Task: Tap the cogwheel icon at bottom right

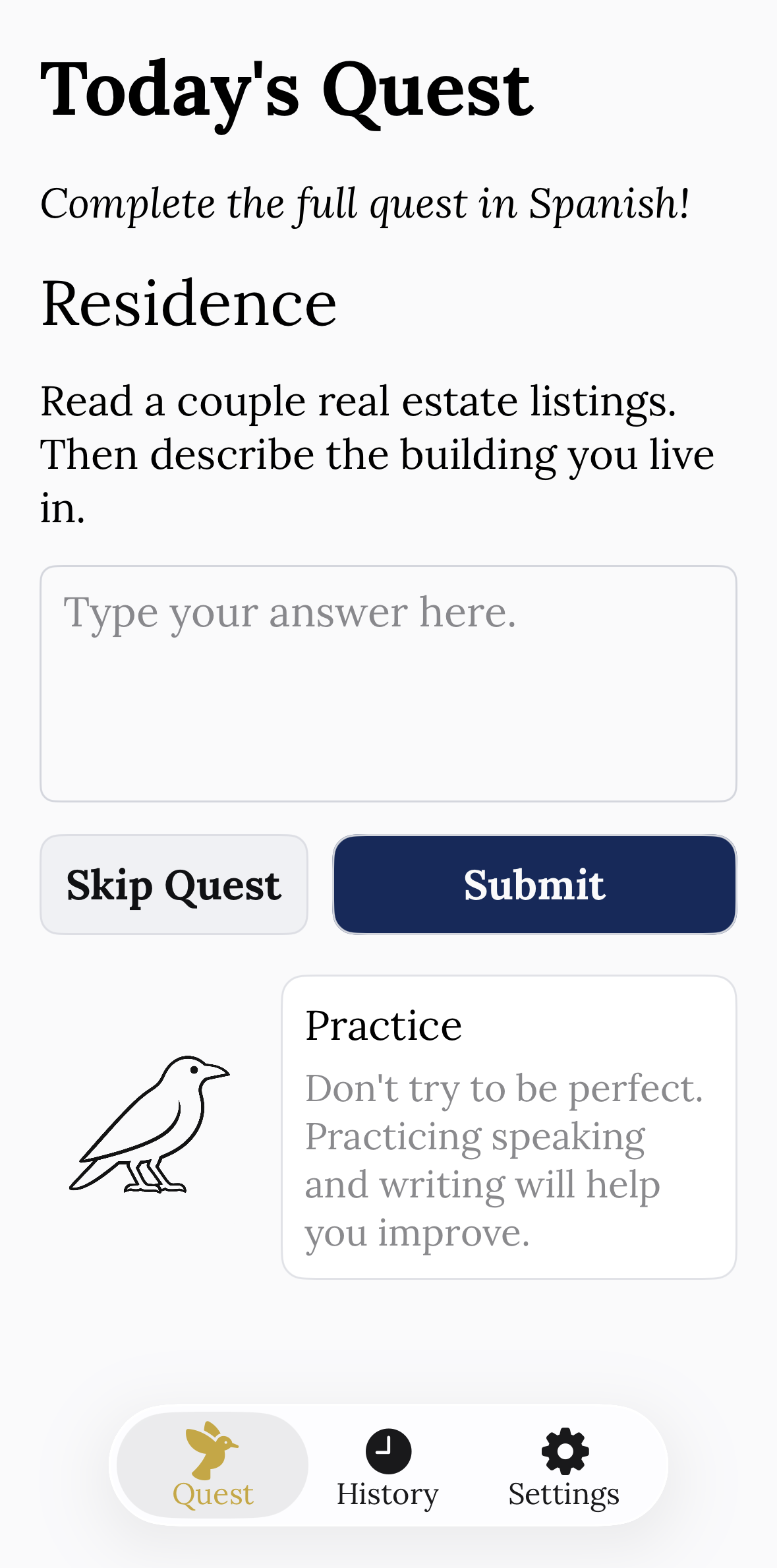Action: click(565, 1451)
